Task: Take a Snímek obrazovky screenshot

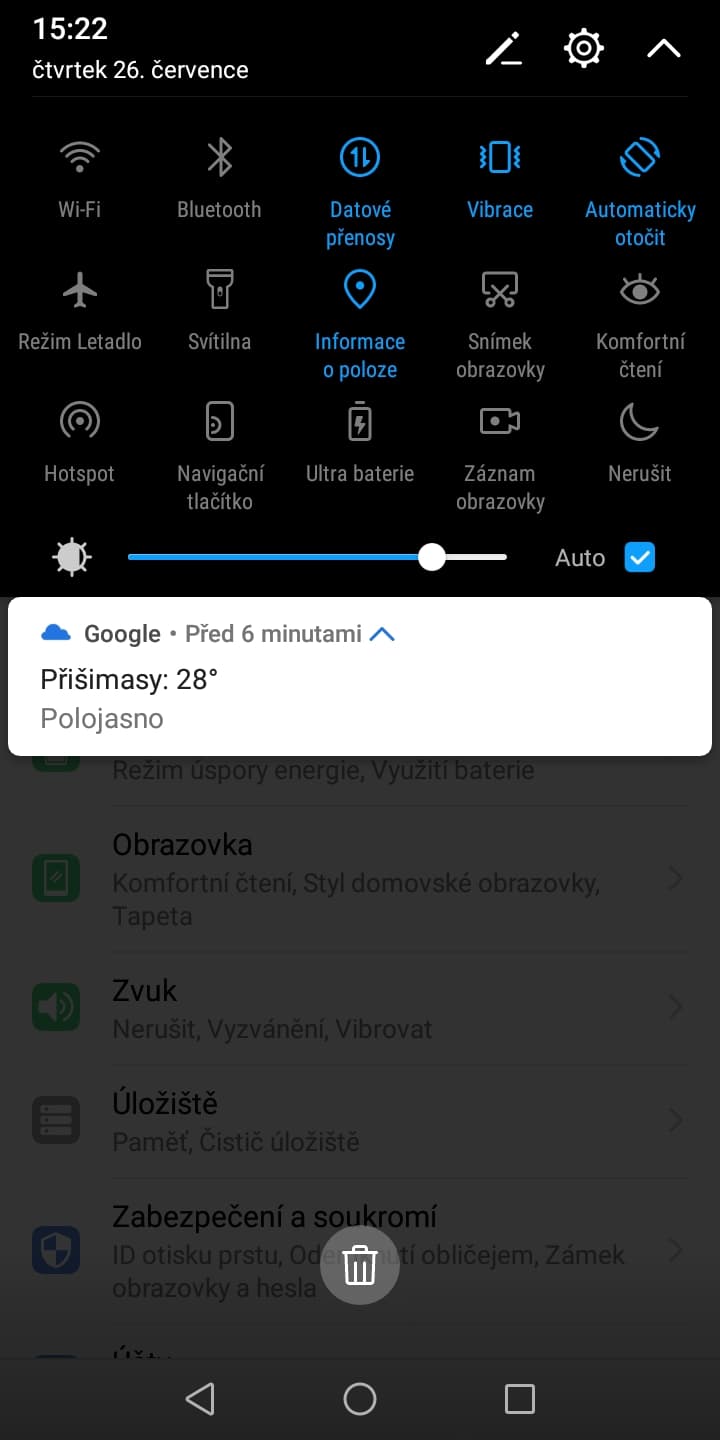Action: (500, 291)
